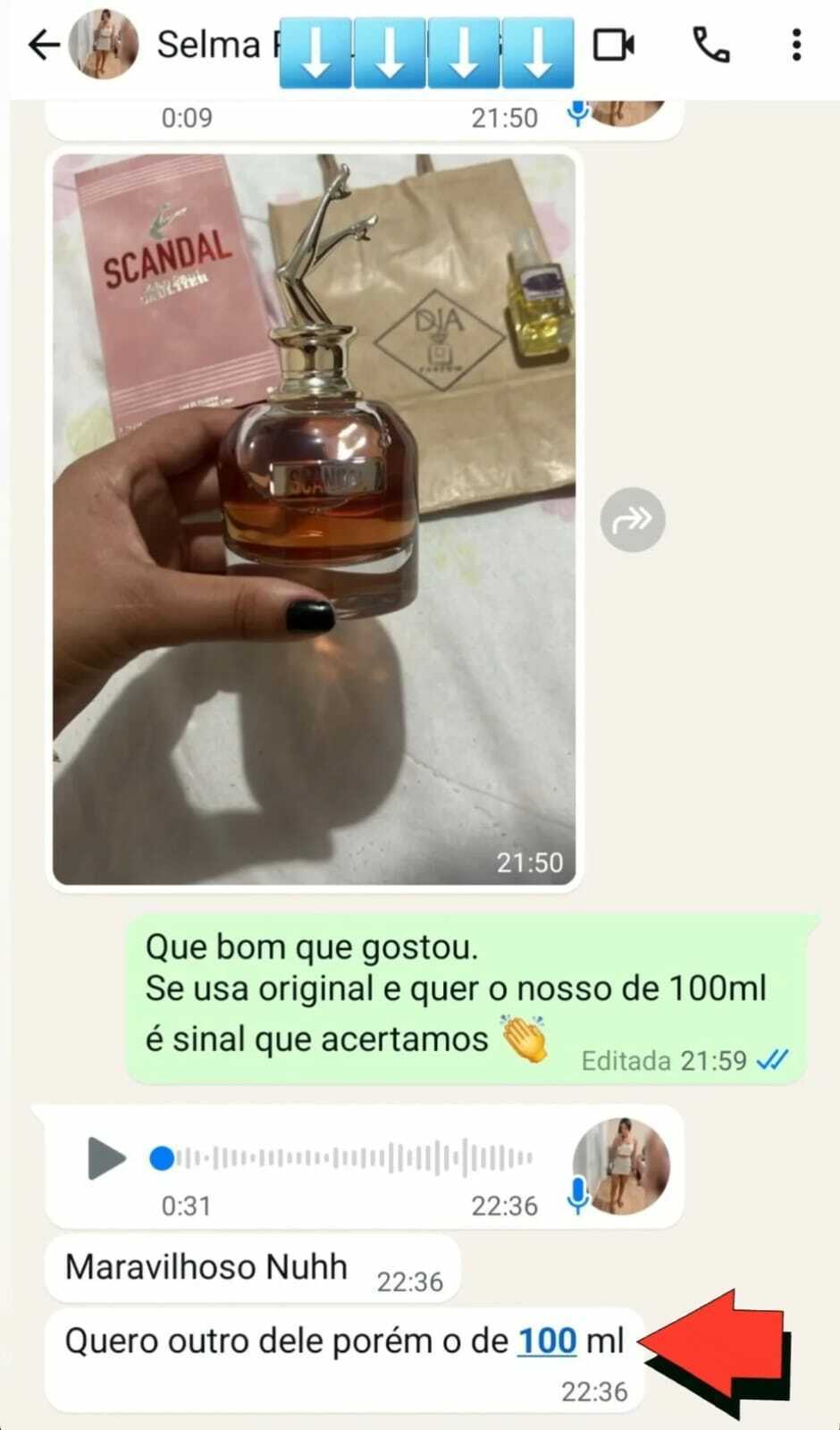The height and width of the screenshot is (1430, 840).
Task: Open the Scandal perfume photo
Action: click(x=314, y=520)
